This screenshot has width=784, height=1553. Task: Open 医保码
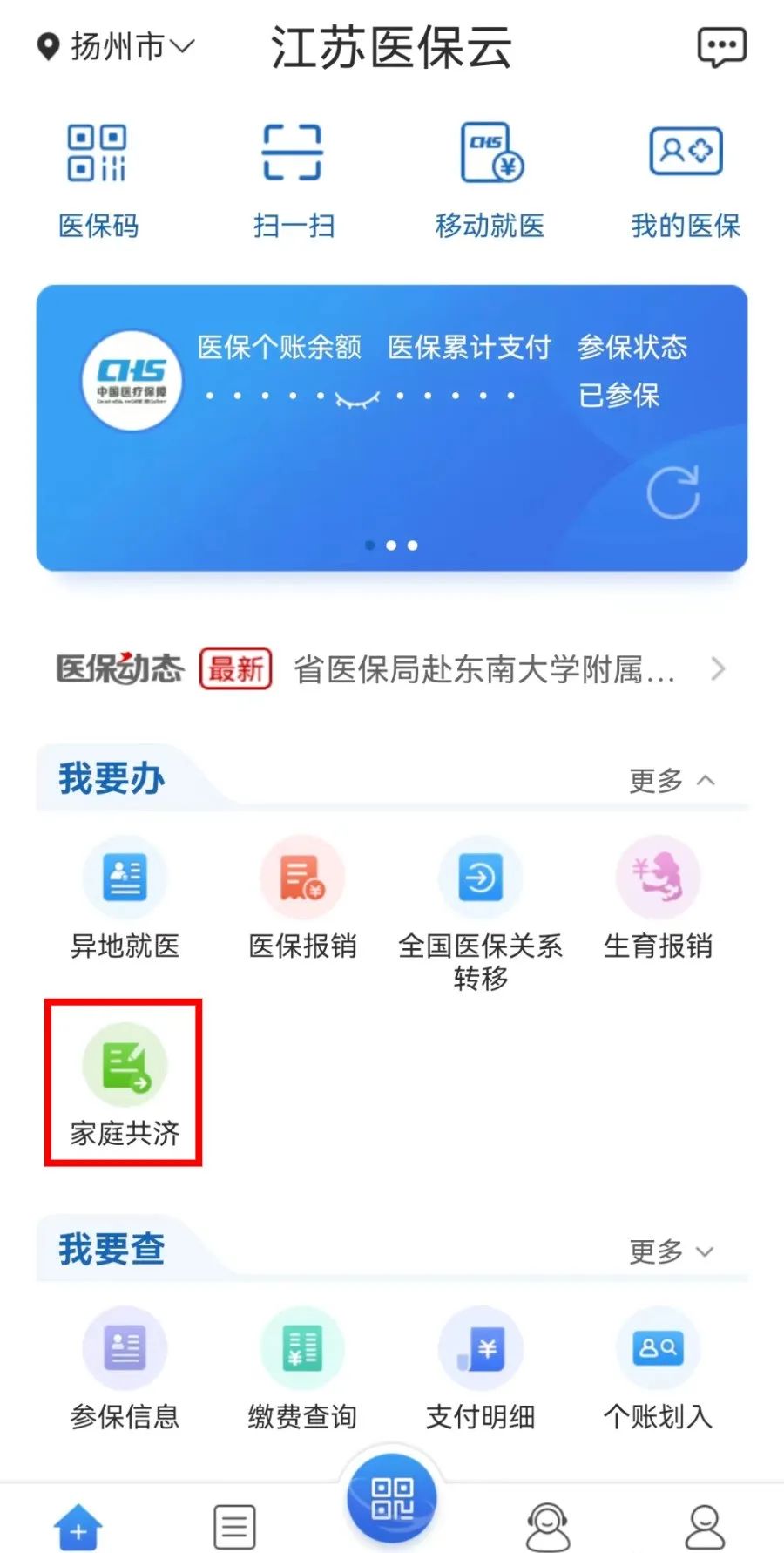click(98, 180)
